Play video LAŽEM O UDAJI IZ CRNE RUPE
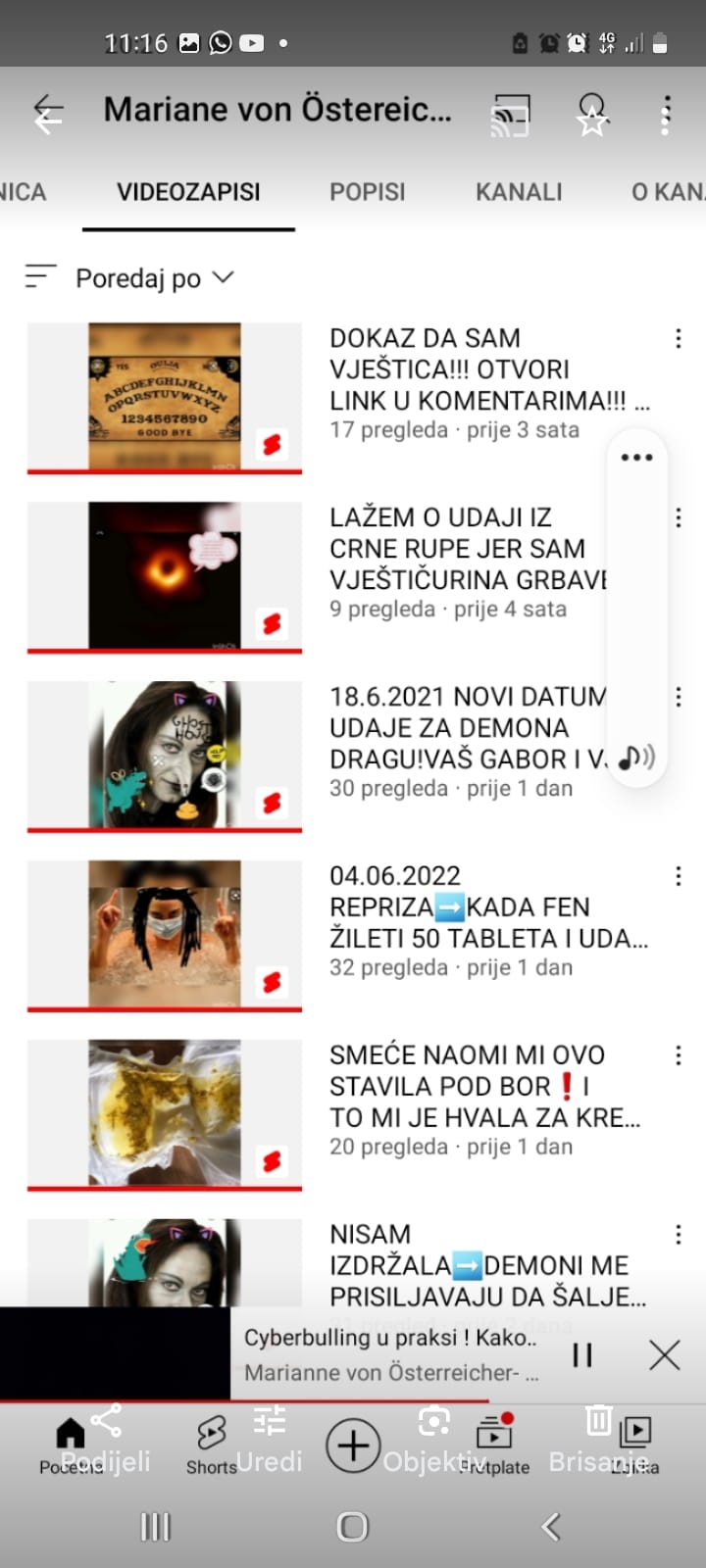Screen dimensions: 706x1568 [x=165, y=576]
